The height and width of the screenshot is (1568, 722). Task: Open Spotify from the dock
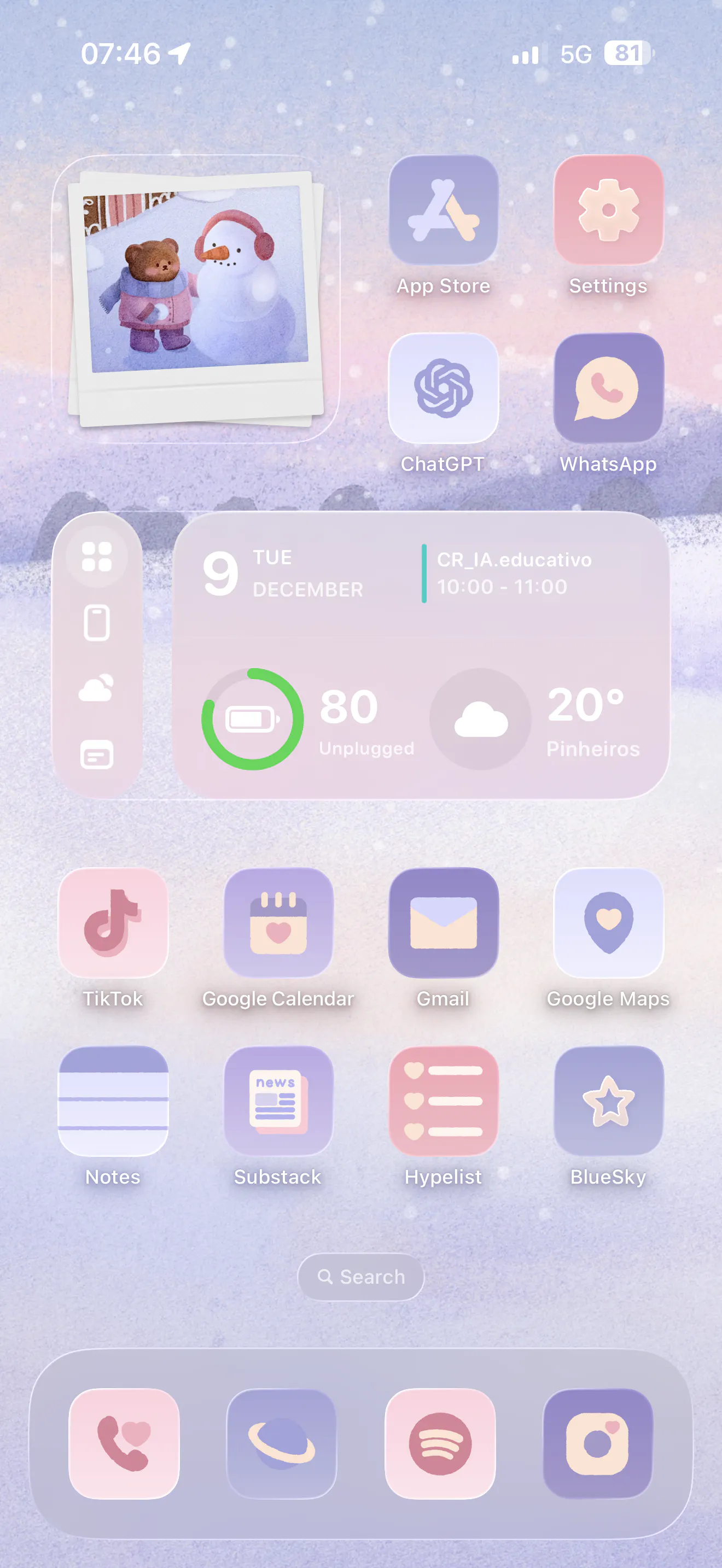click(x=440, y=1443)
